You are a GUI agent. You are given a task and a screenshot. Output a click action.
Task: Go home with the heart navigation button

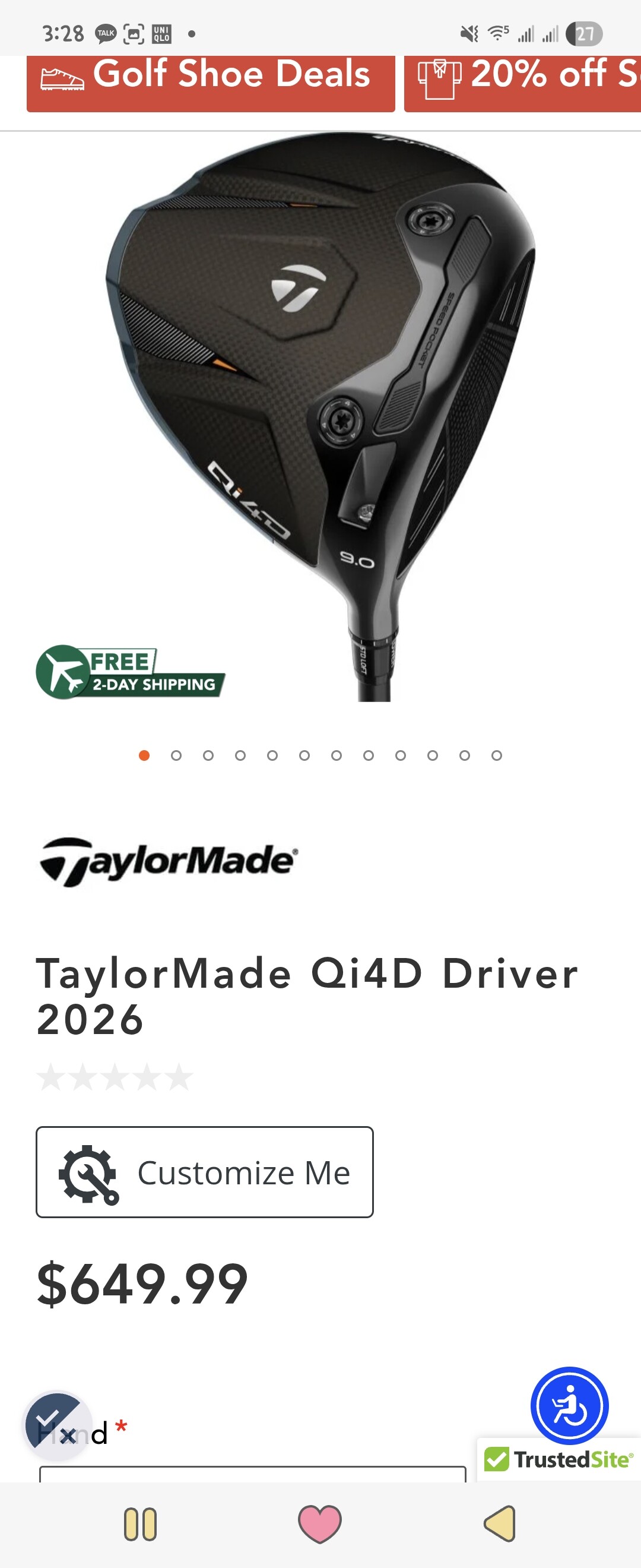[x=320, y=1523]
